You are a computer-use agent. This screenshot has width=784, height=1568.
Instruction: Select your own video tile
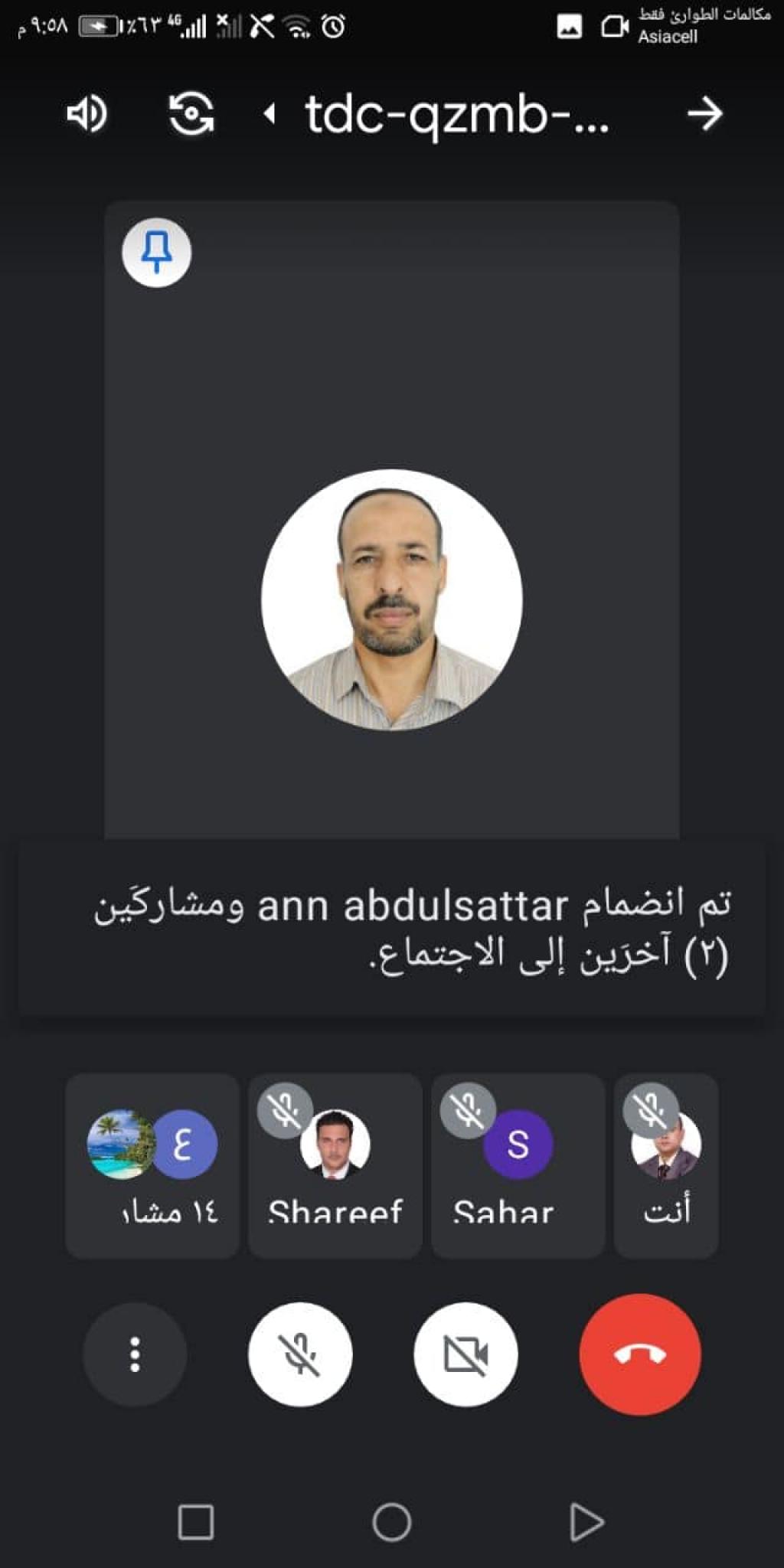tap(666, 1165)
